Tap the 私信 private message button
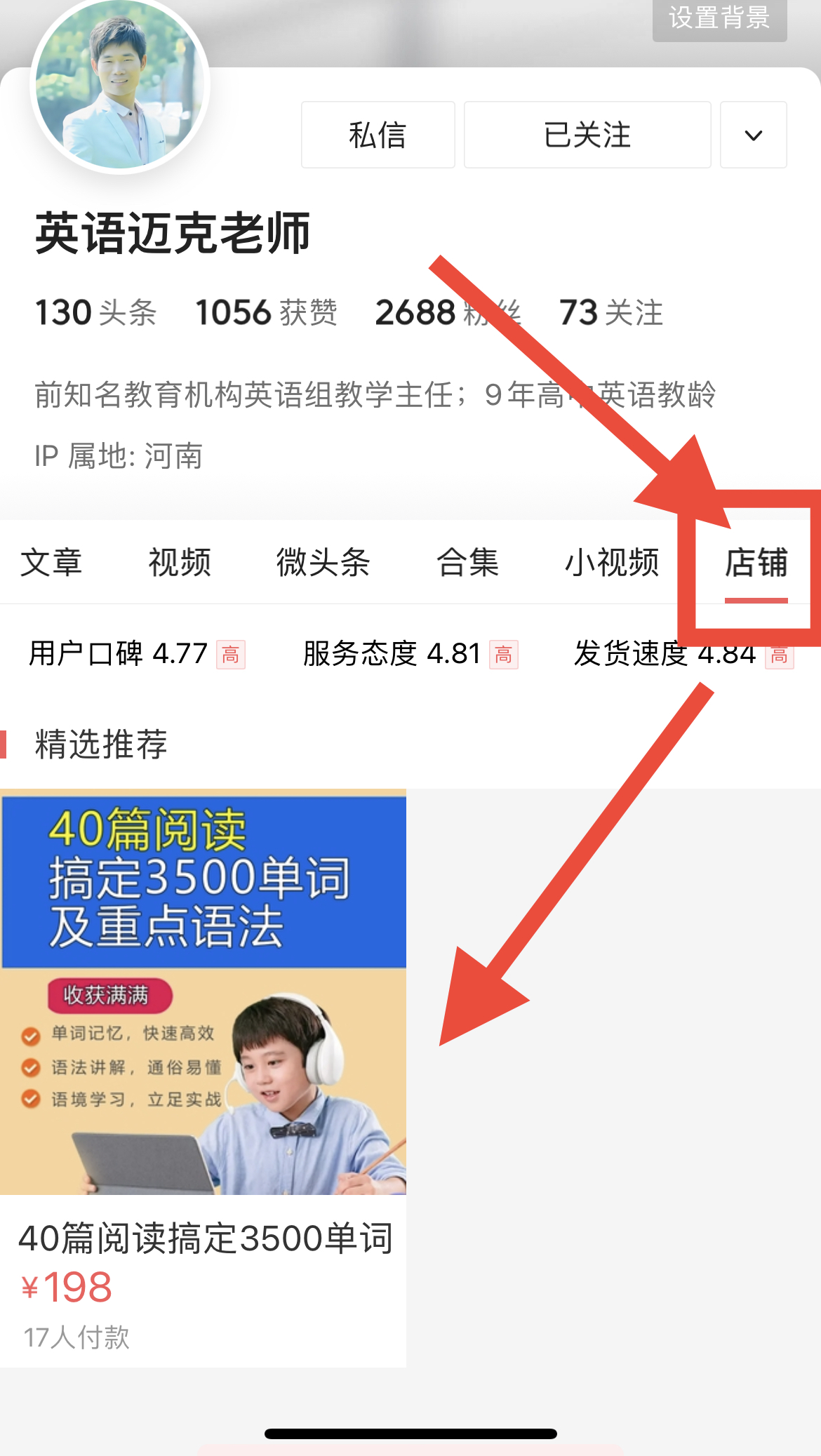The width and height of the screenshot is (821, 1456). [378, 135]
